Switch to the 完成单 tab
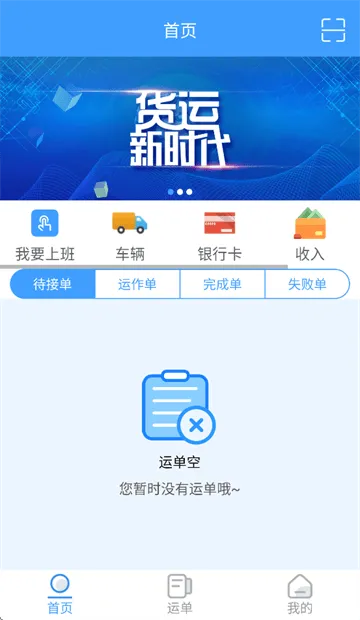Screen dimensions: 360x620 (222, 284)
